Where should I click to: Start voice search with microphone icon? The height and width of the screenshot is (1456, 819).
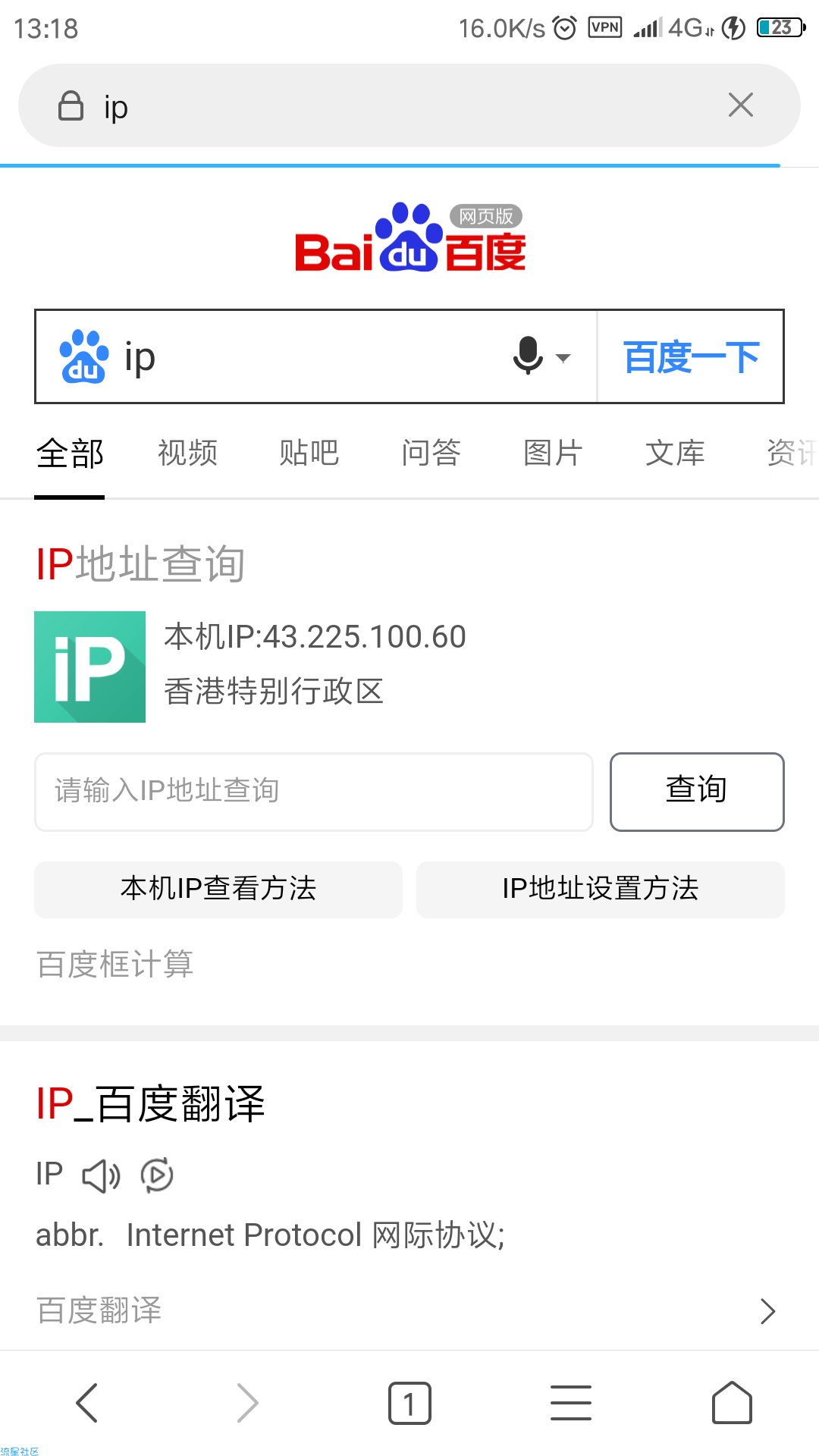tap(529, 356)
